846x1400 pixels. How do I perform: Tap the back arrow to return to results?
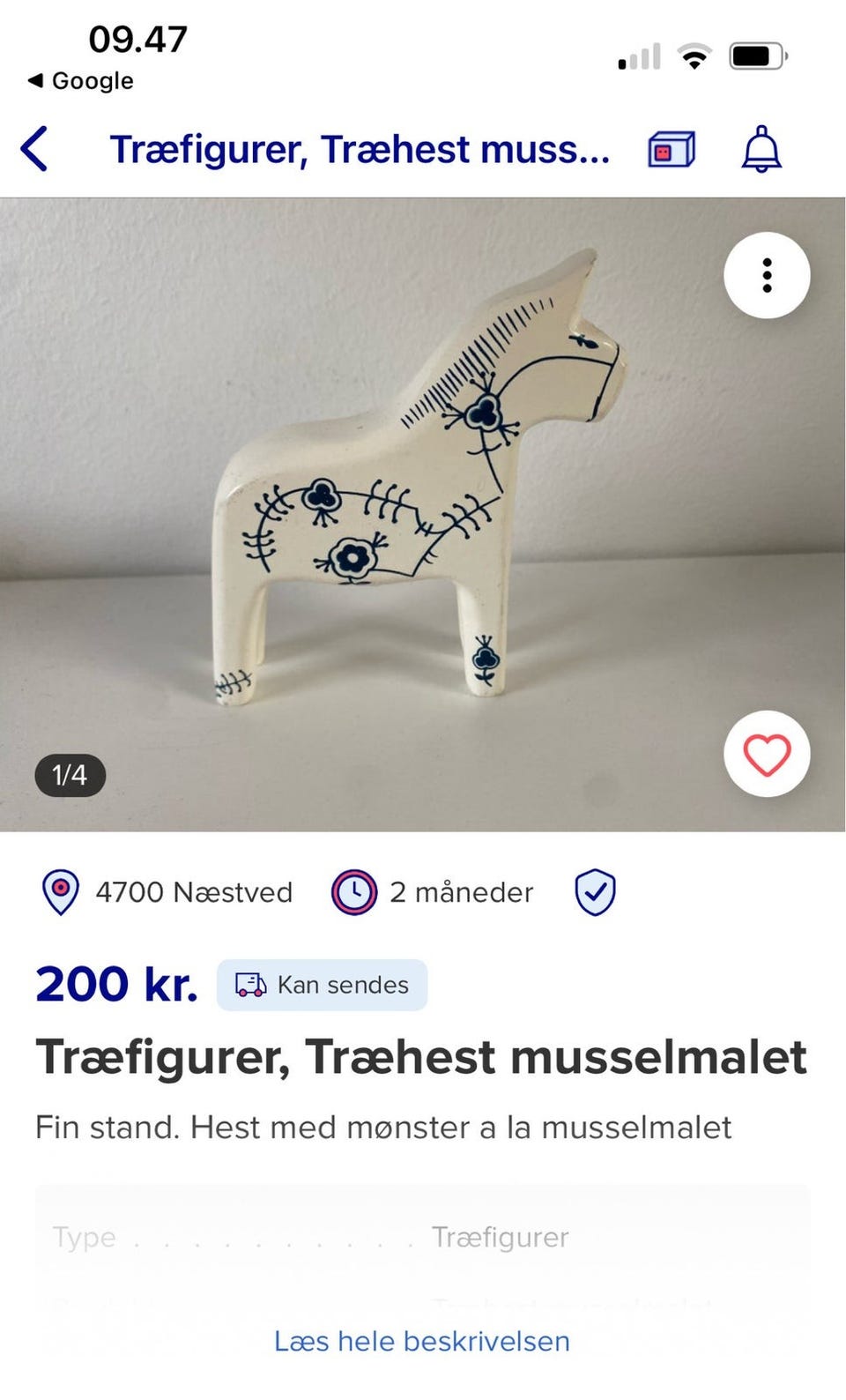pos(35,148)
